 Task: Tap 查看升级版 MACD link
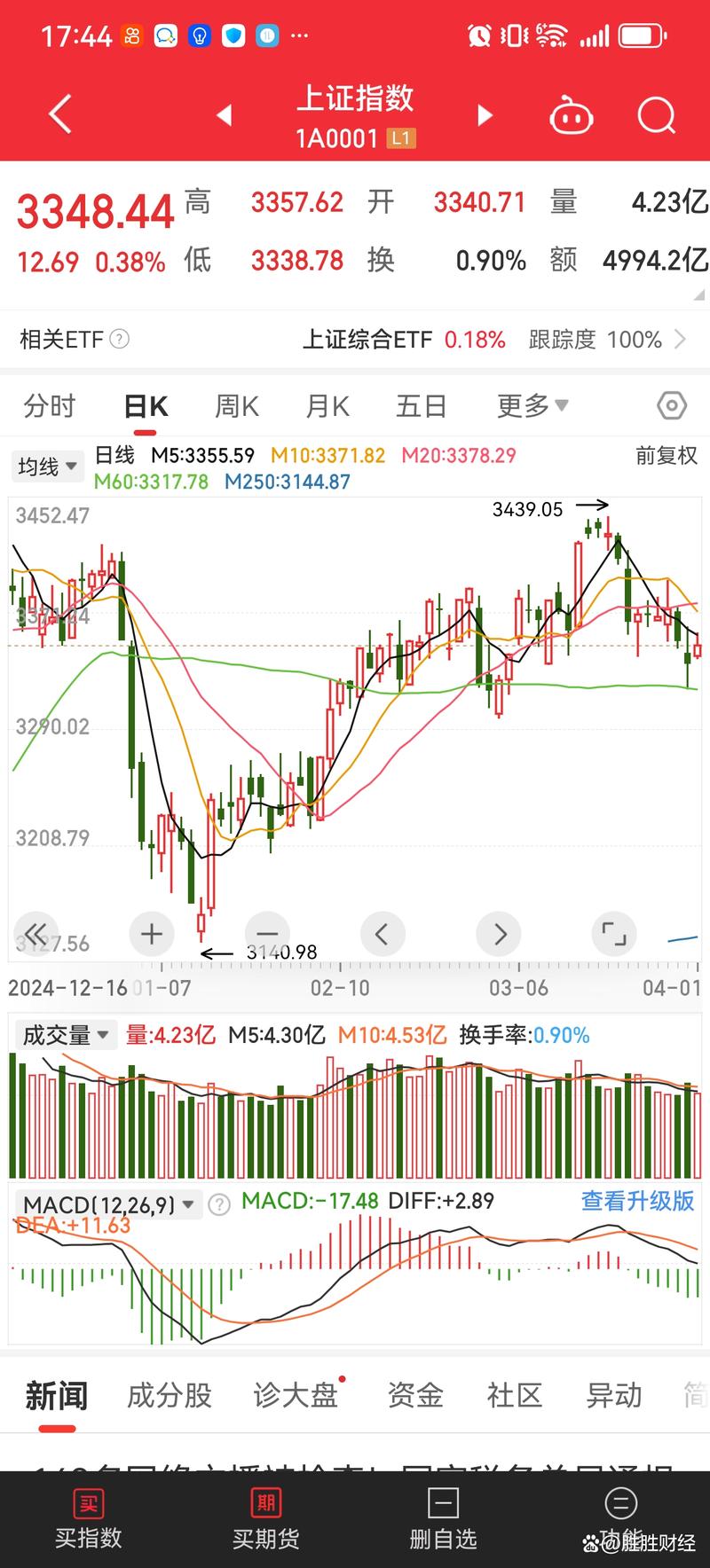point(637,1201)
